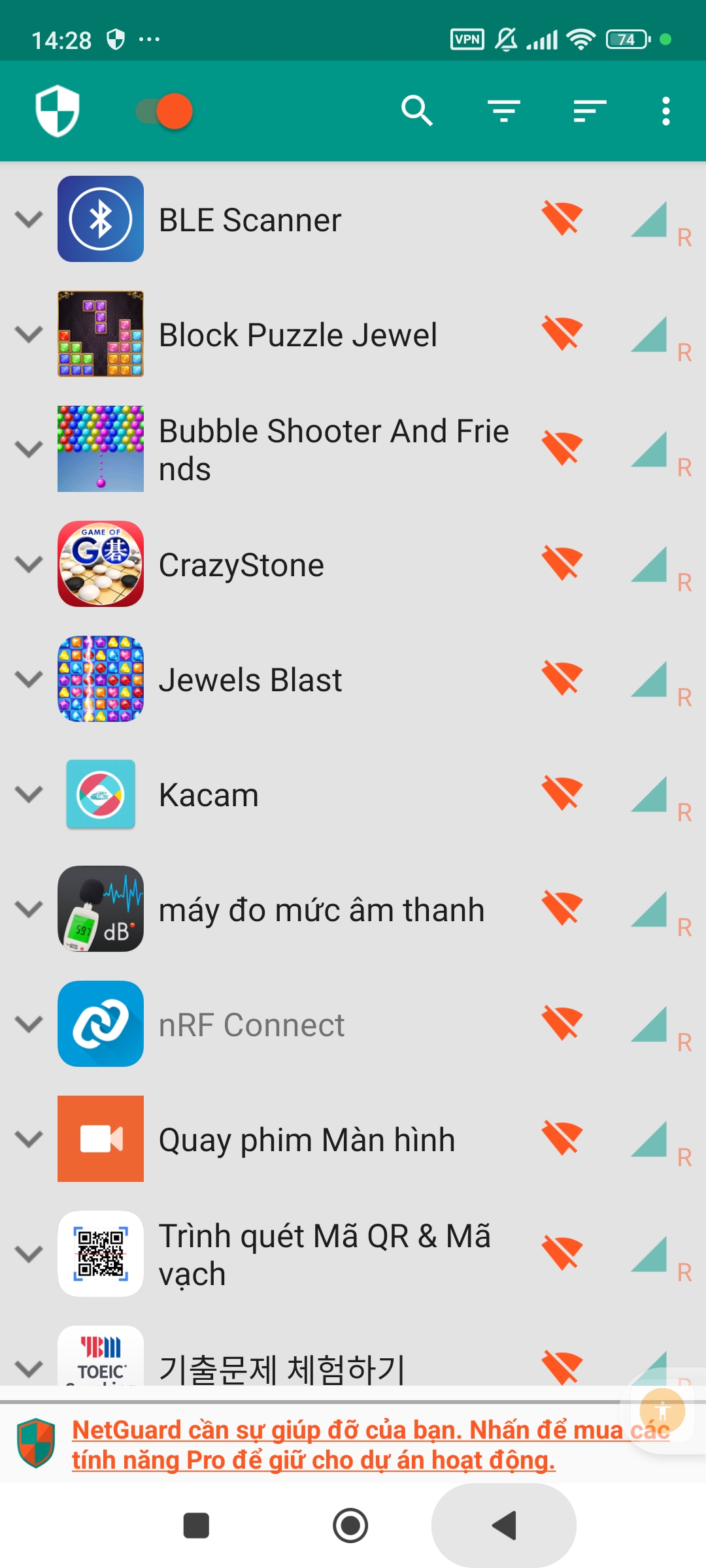This screenshot has width=706, height=1568.
Task: Toggle mobile data access for Bubble Shooter And Friends
Action: pos(649,449)
